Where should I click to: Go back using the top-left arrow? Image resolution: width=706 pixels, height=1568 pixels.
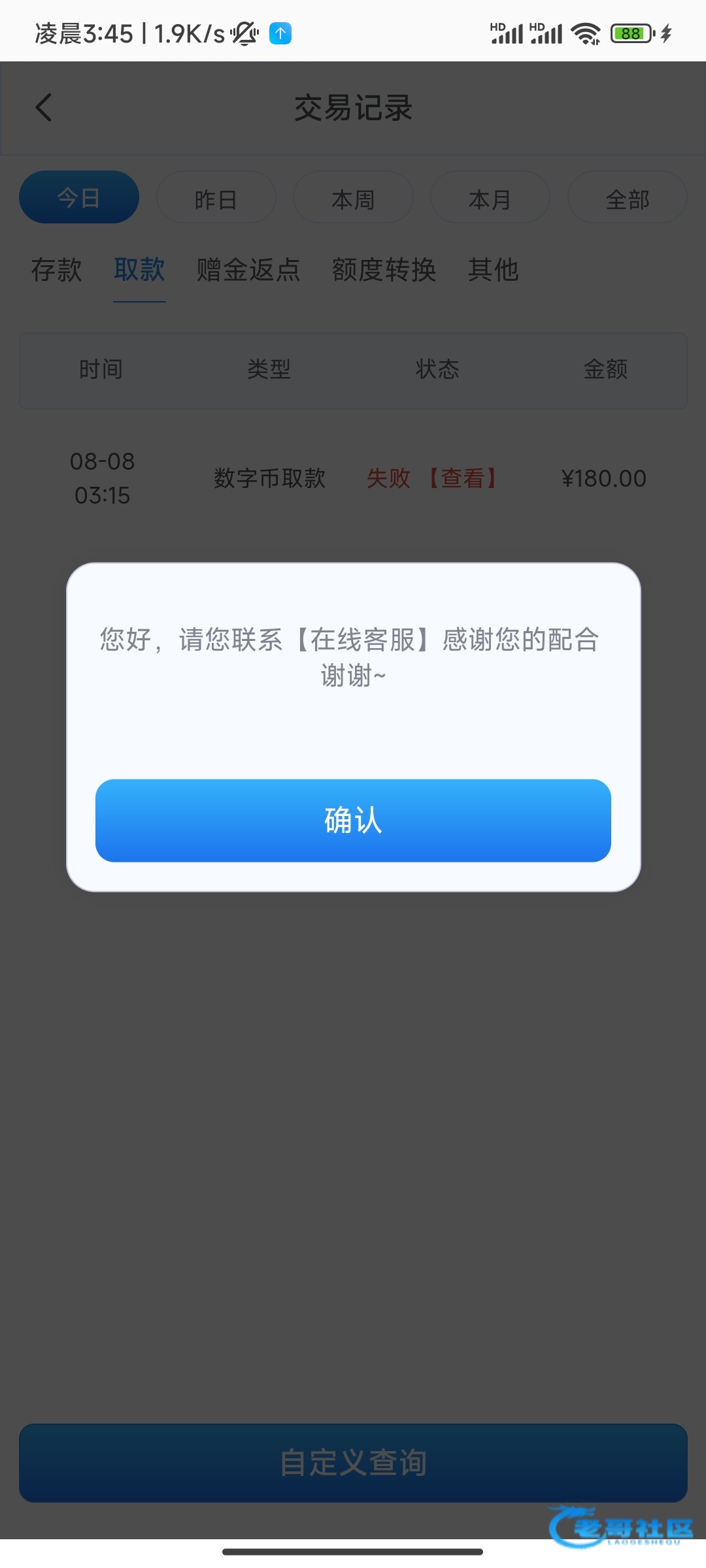coord(44,108)
